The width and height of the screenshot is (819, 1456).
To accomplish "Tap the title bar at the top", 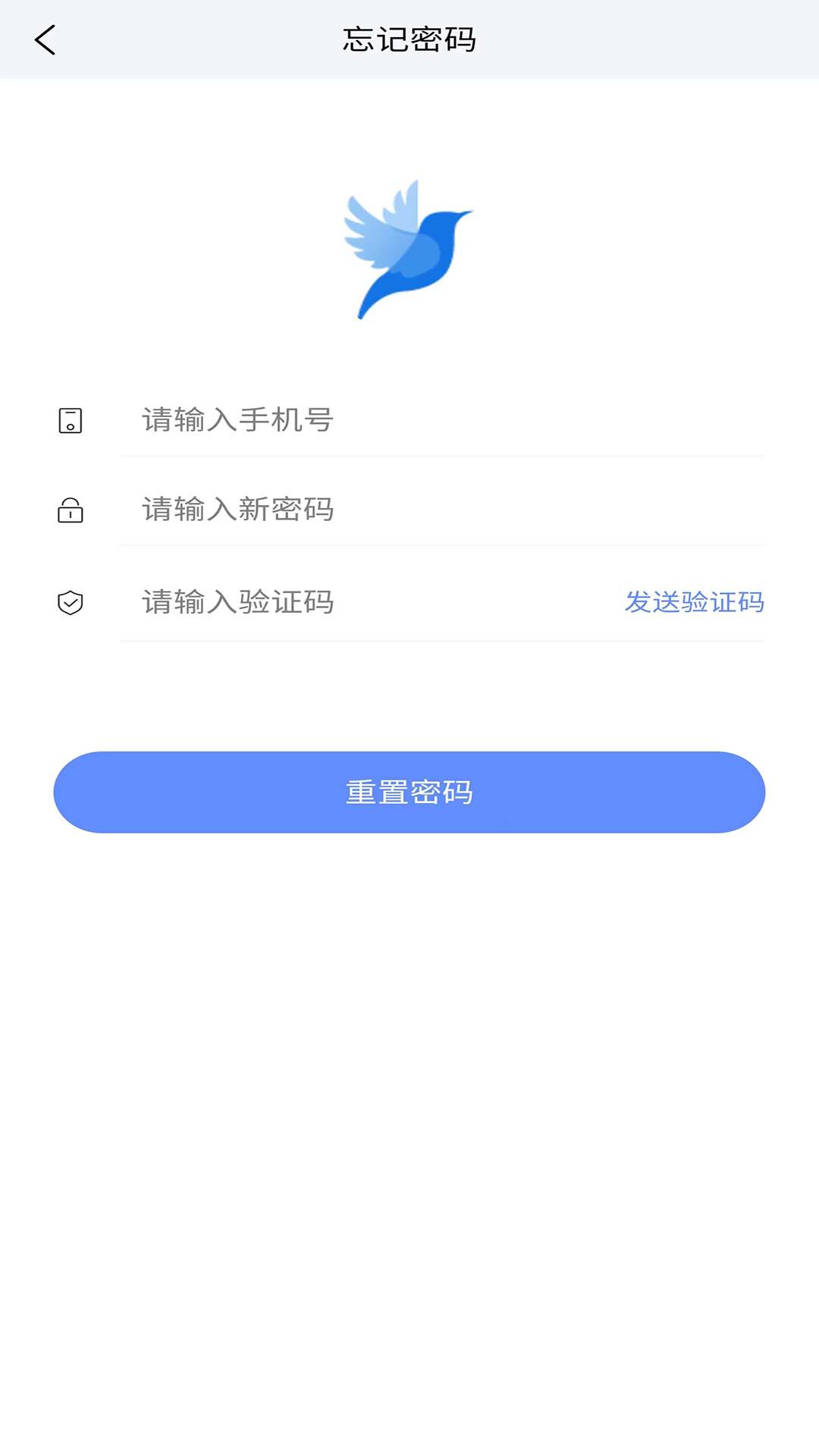I will coord(409,39).
